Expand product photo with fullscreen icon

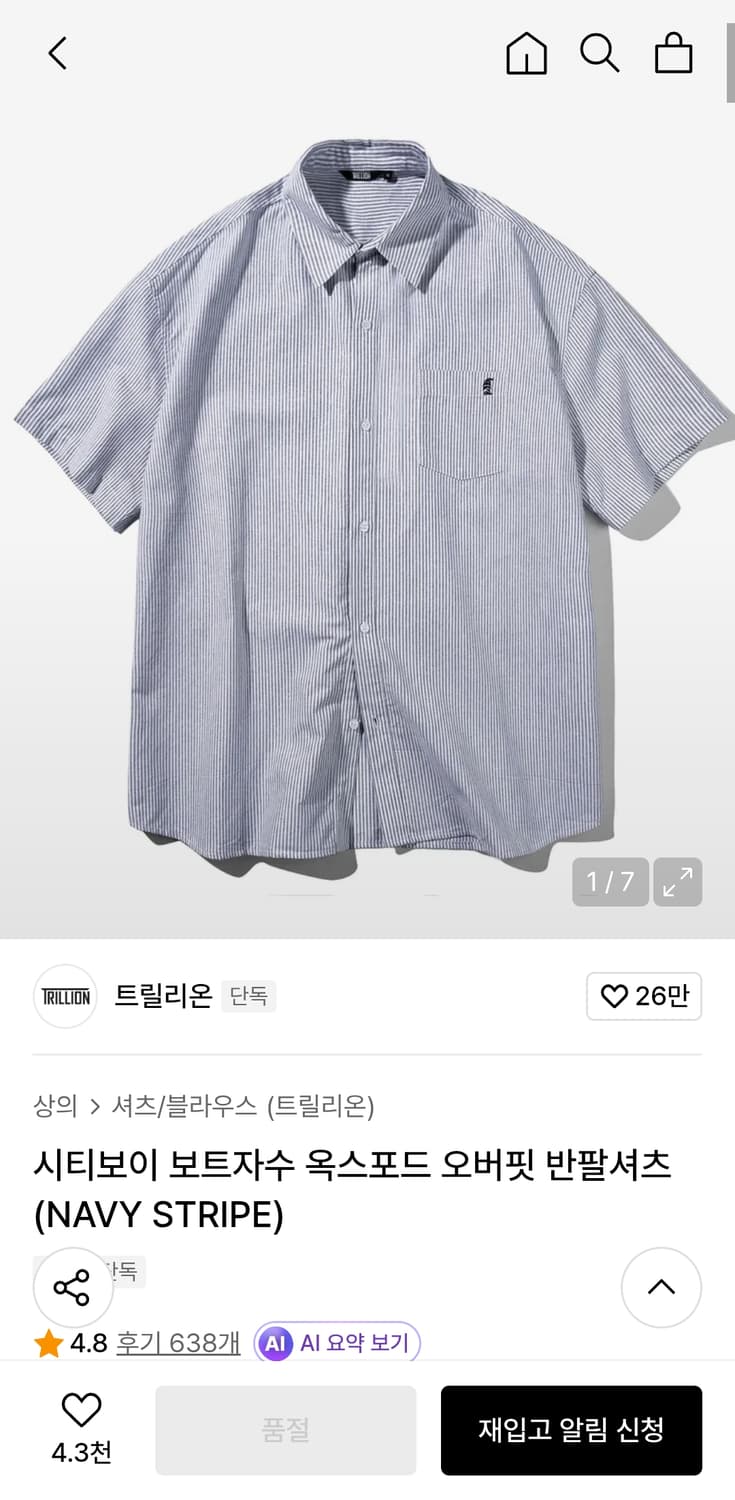click(x=678, y=882)
